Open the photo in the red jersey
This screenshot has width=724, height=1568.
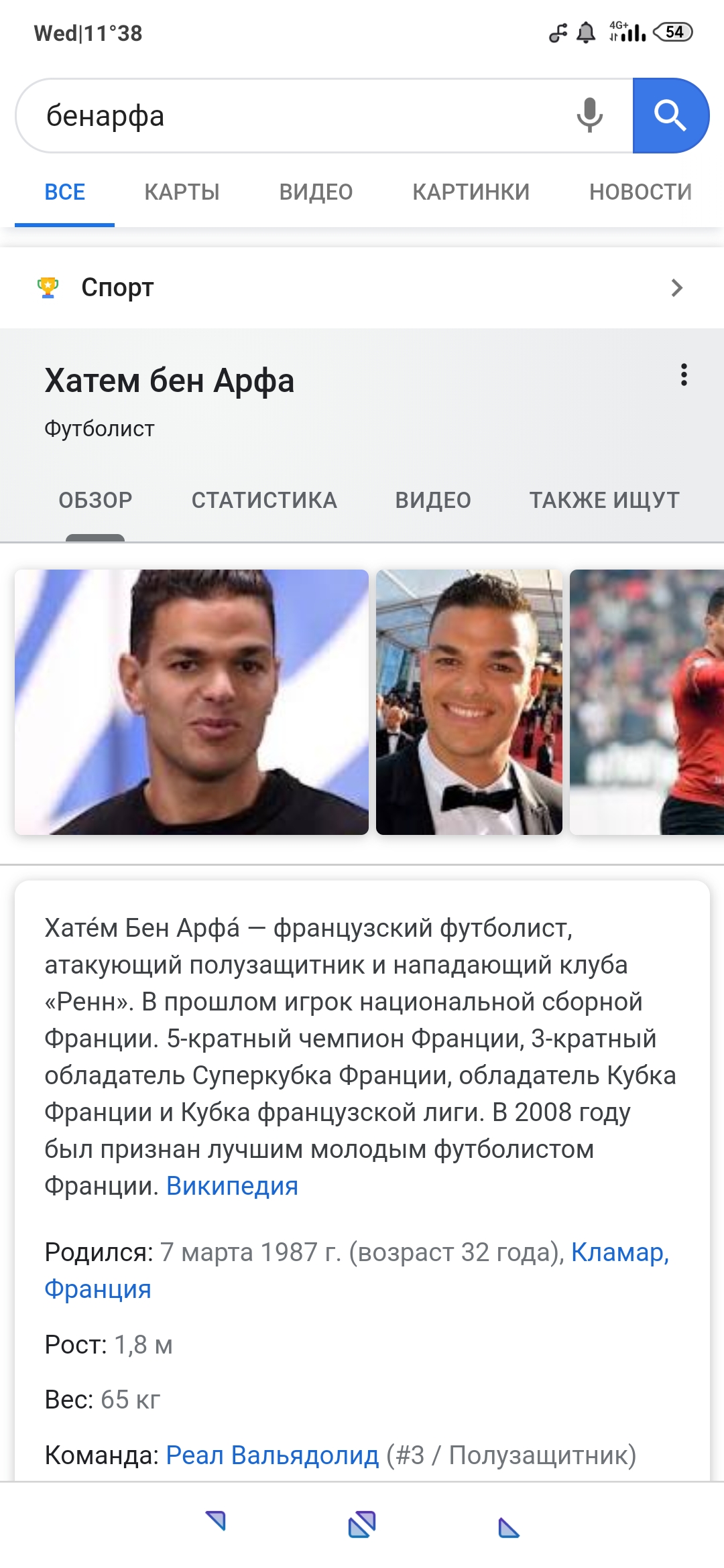coord(646,702)
